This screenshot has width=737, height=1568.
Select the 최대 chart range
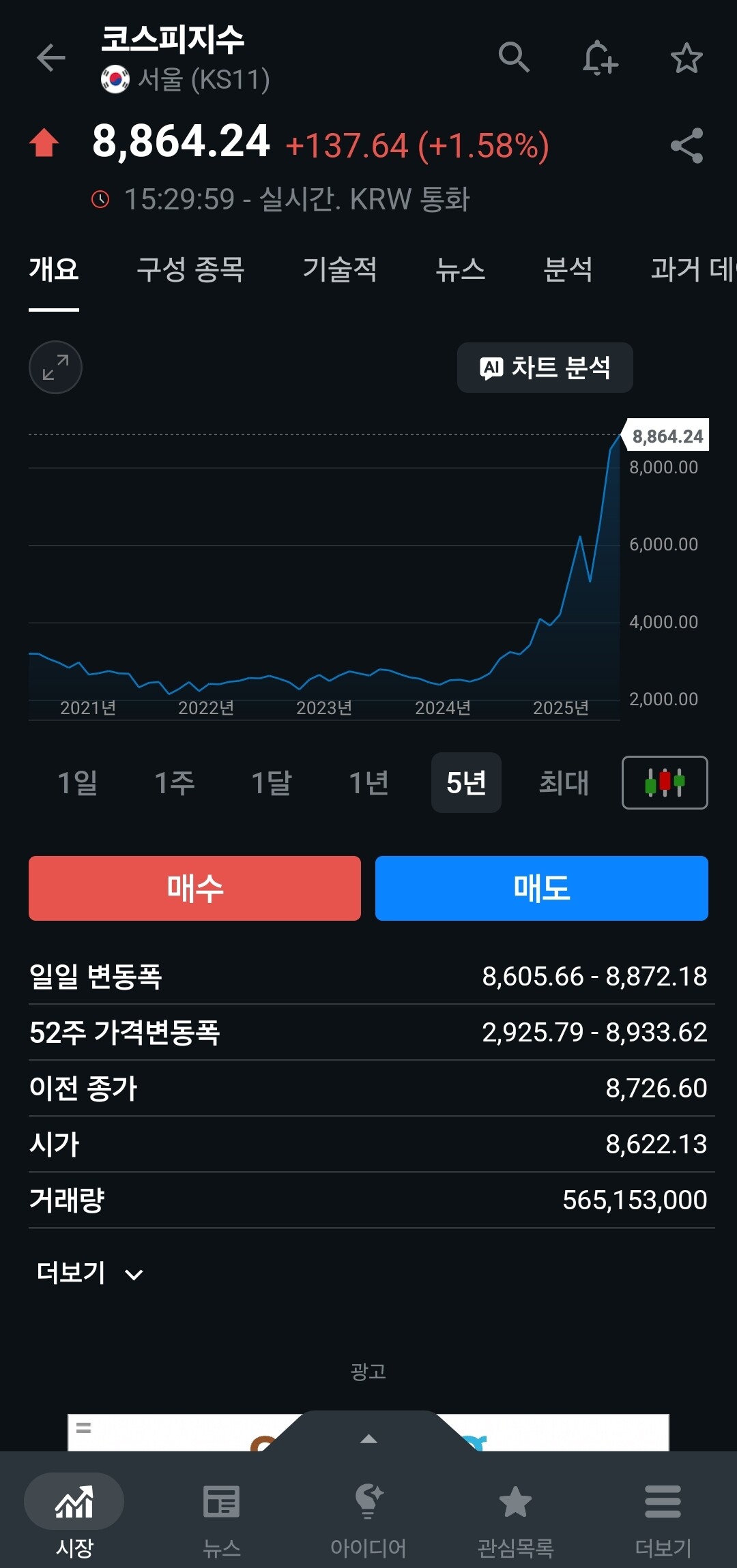point(564,782)
